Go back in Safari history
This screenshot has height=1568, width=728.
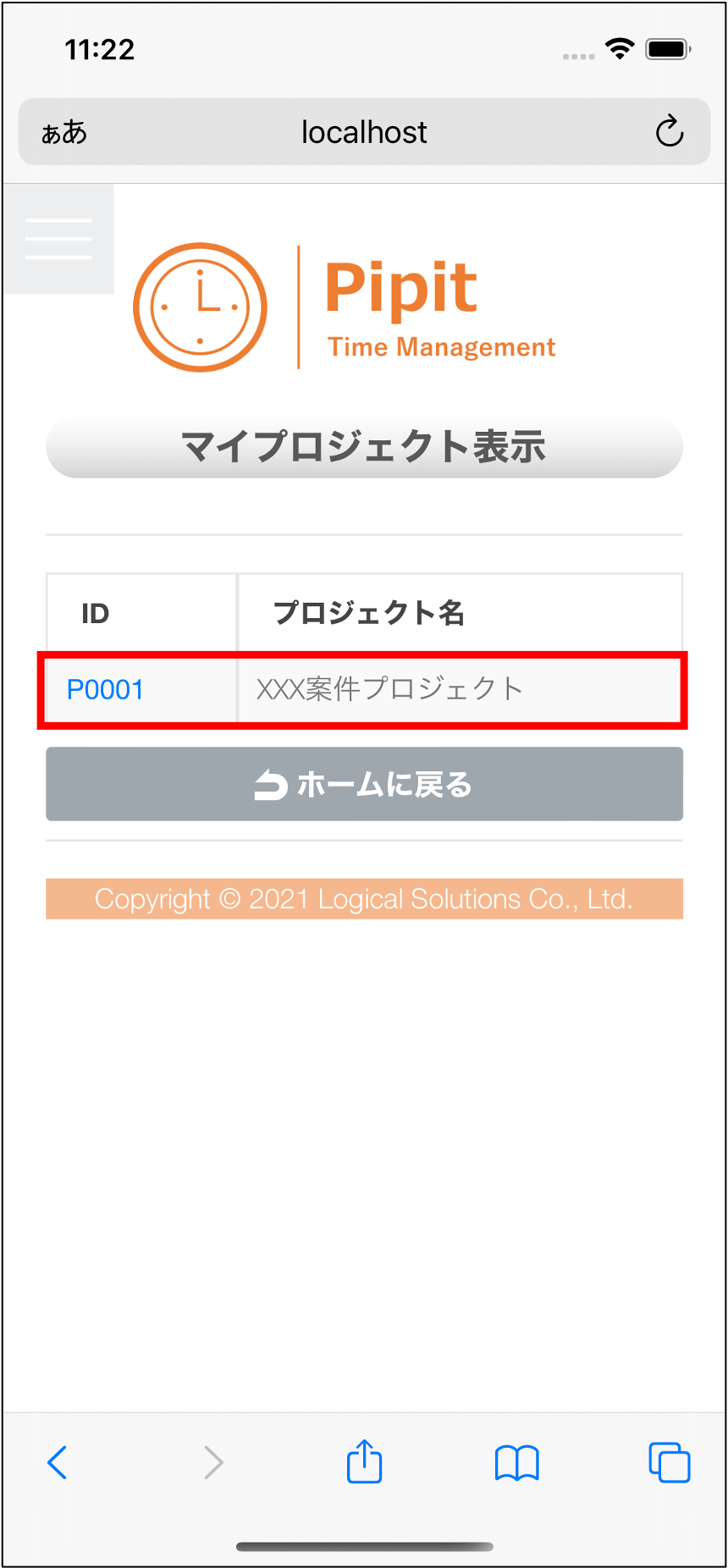pos(58,1462)
